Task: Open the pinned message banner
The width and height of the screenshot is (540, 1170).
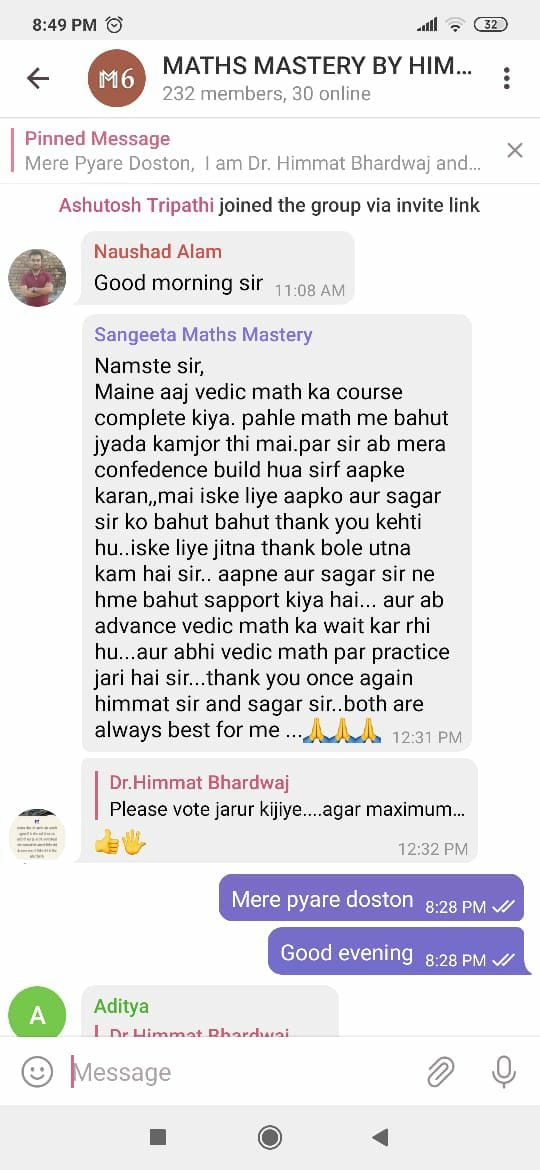Action: tap(254, 151)
